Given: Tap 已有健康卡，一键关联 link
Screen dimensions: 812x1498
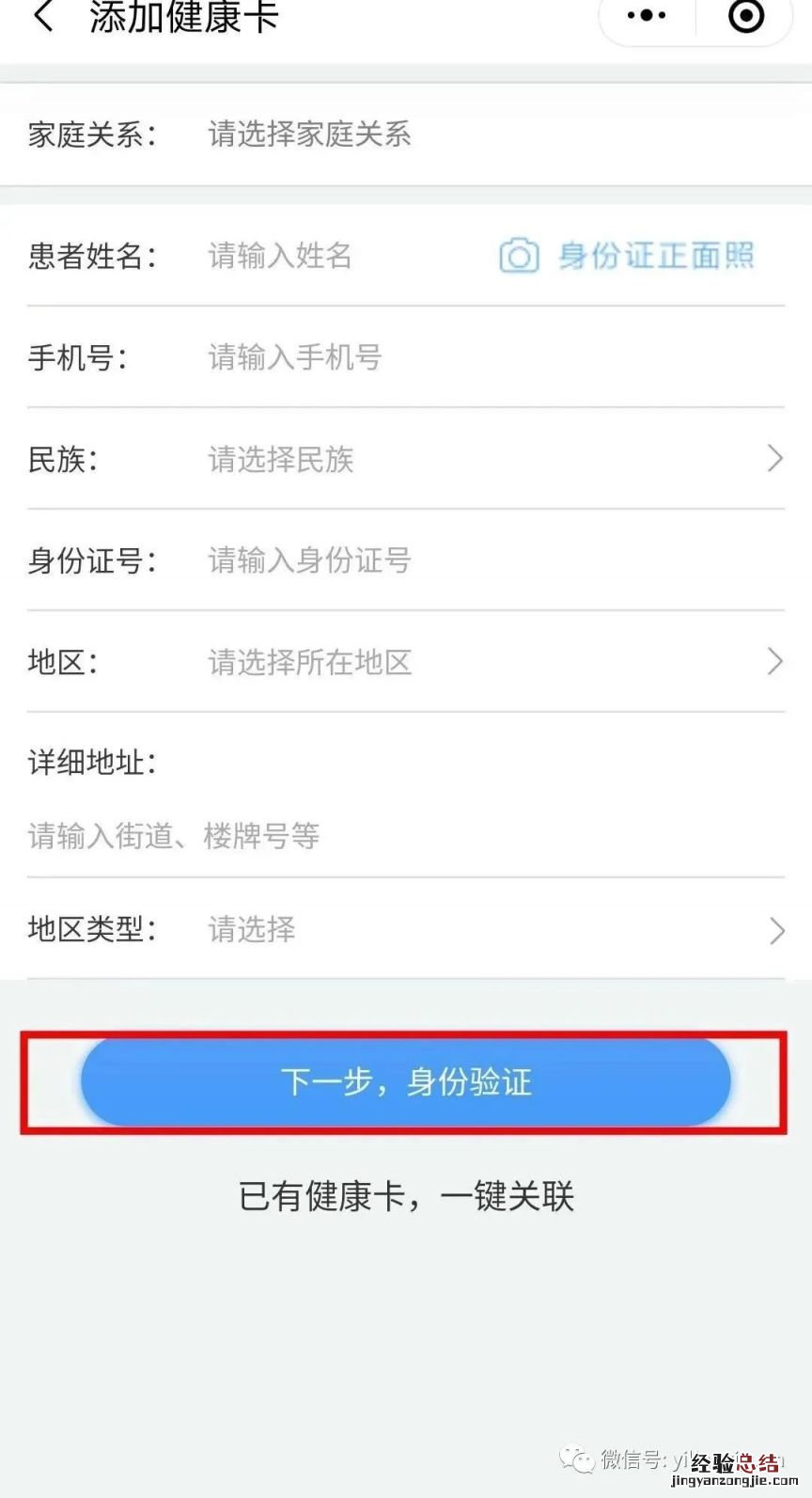Looking at the screenshot, I should [x=406, y=1197].
